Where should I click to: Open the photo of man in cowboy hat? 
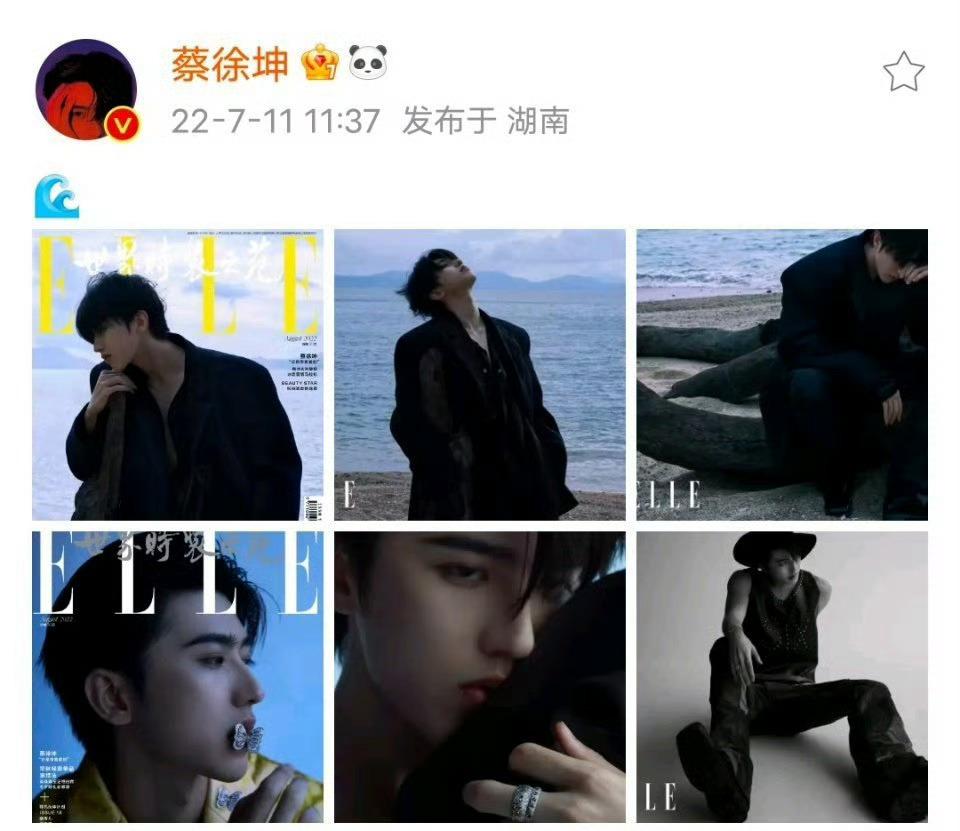click(782, 676)
